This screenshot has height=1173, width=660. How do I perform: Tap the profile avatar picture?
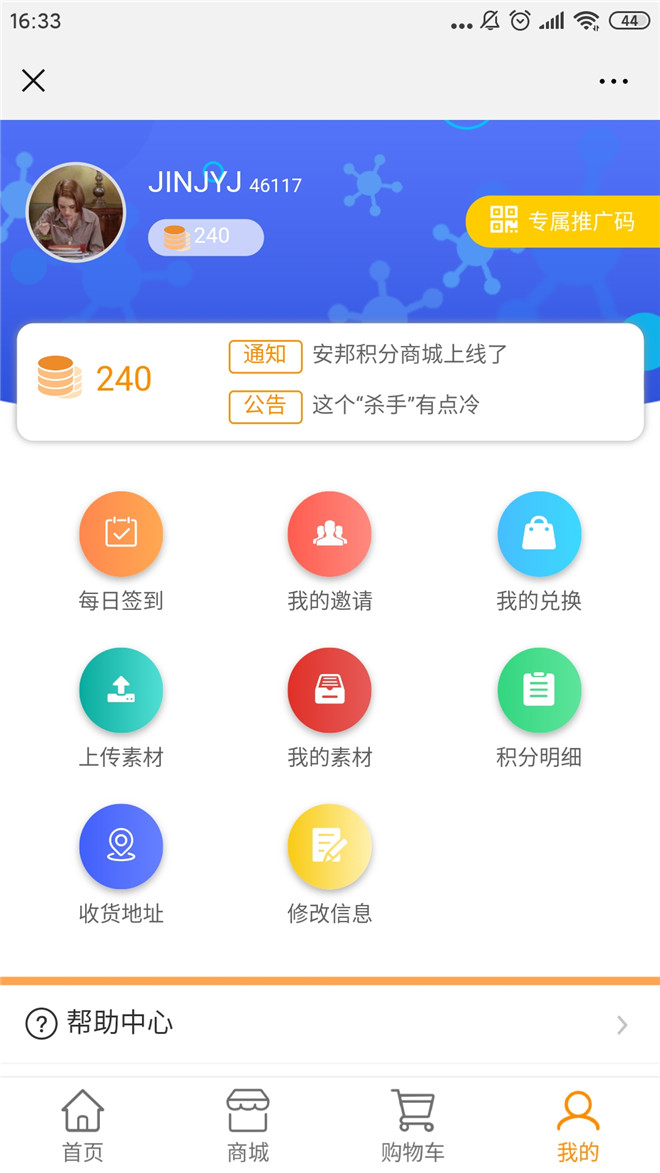[76, 212]
